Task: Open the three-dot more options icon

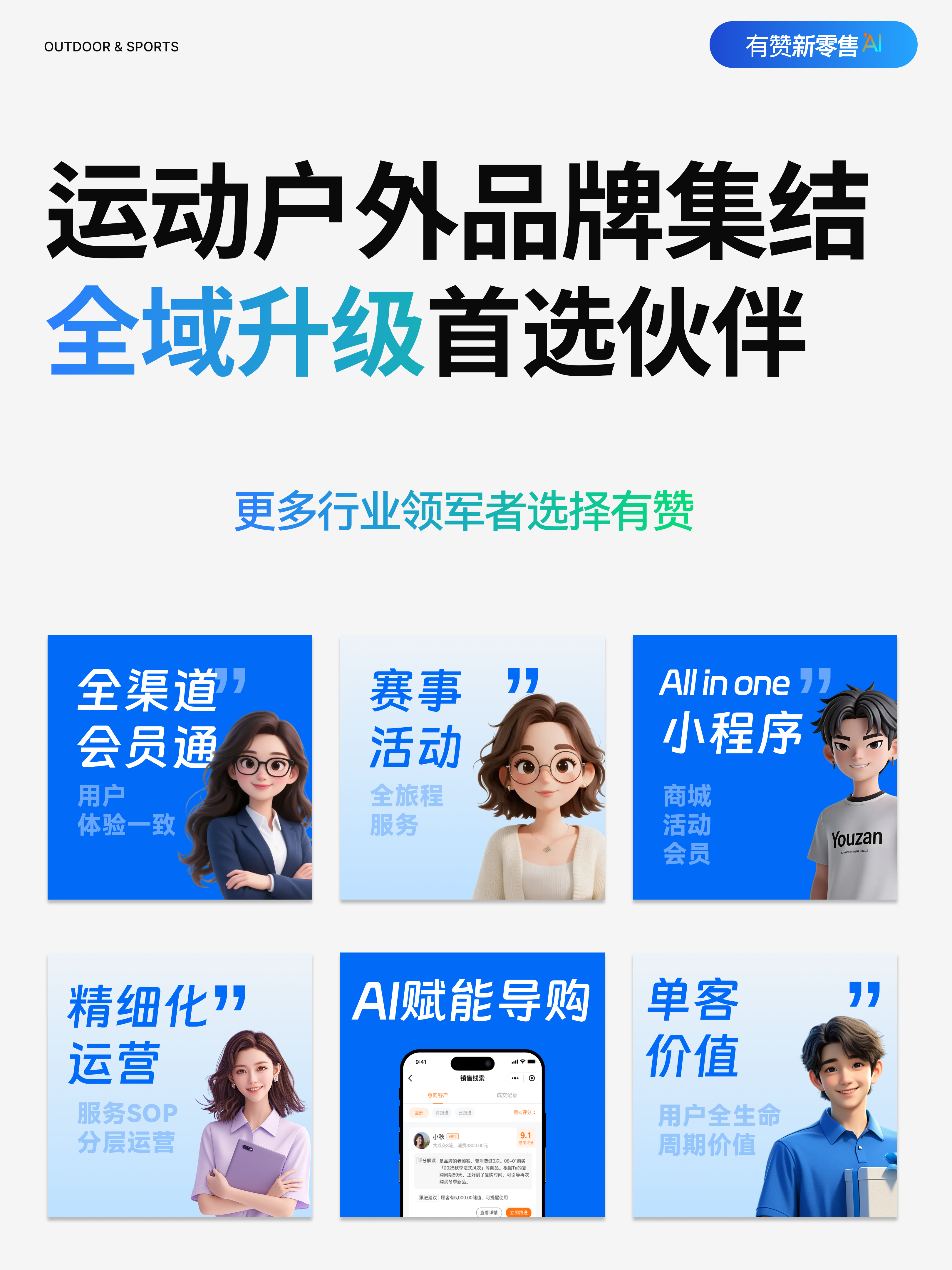Action: [515, 1078]
